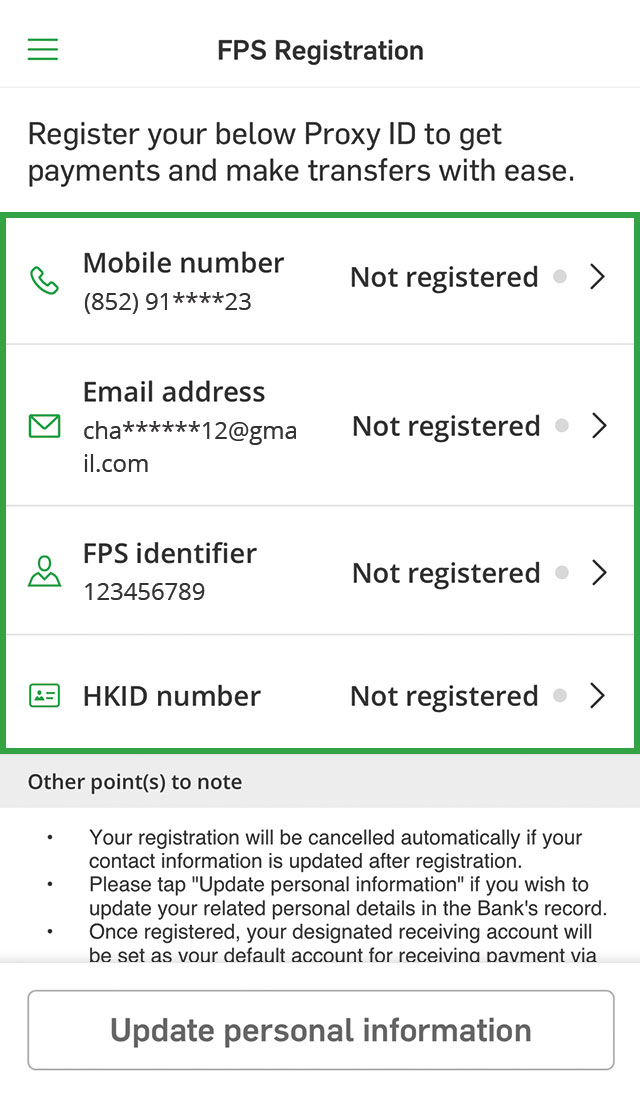This screenshot has width=640, height=1100.
Task: Open the Mobile number registration row
Action: pos(320,281)
